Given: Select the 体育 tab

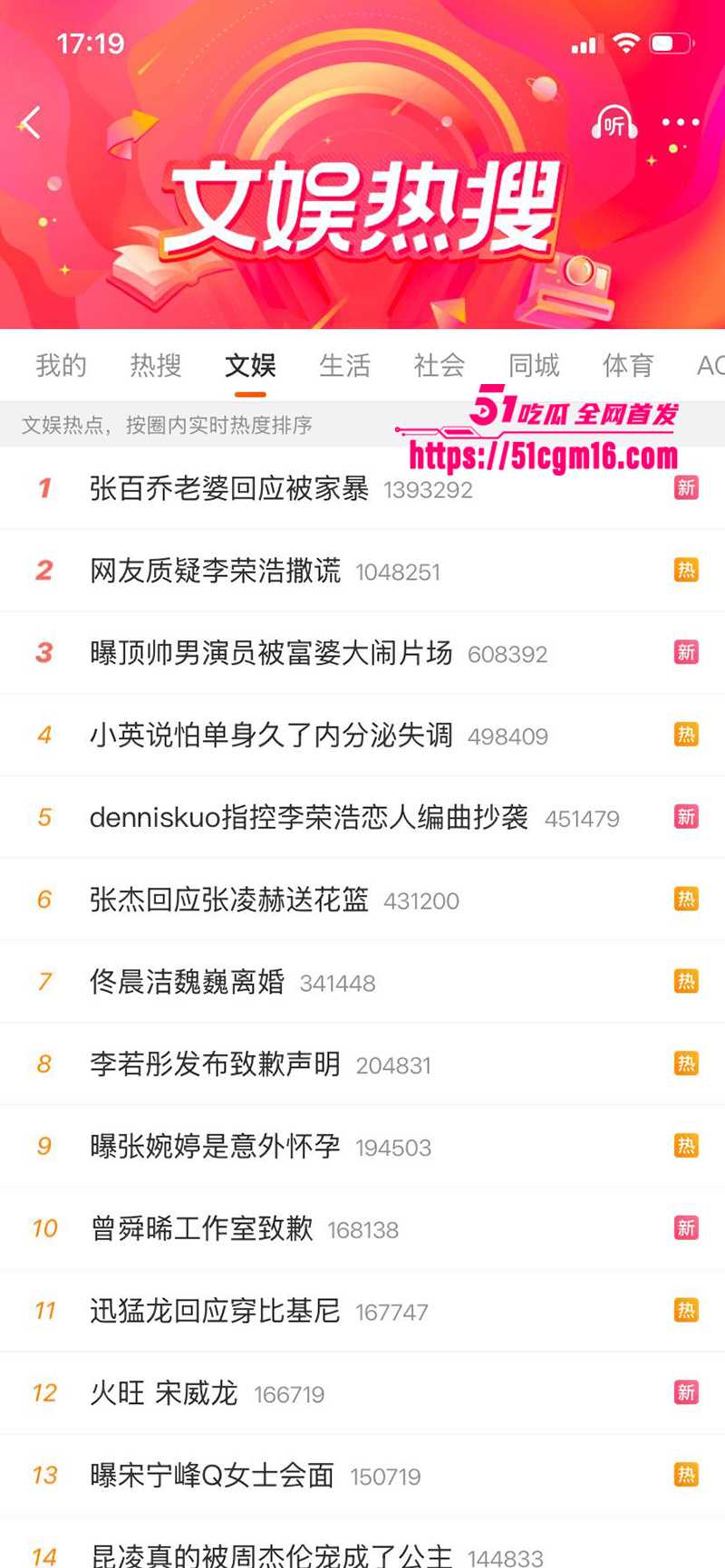Looking at the screenshot, I should [x=628, y=366].
